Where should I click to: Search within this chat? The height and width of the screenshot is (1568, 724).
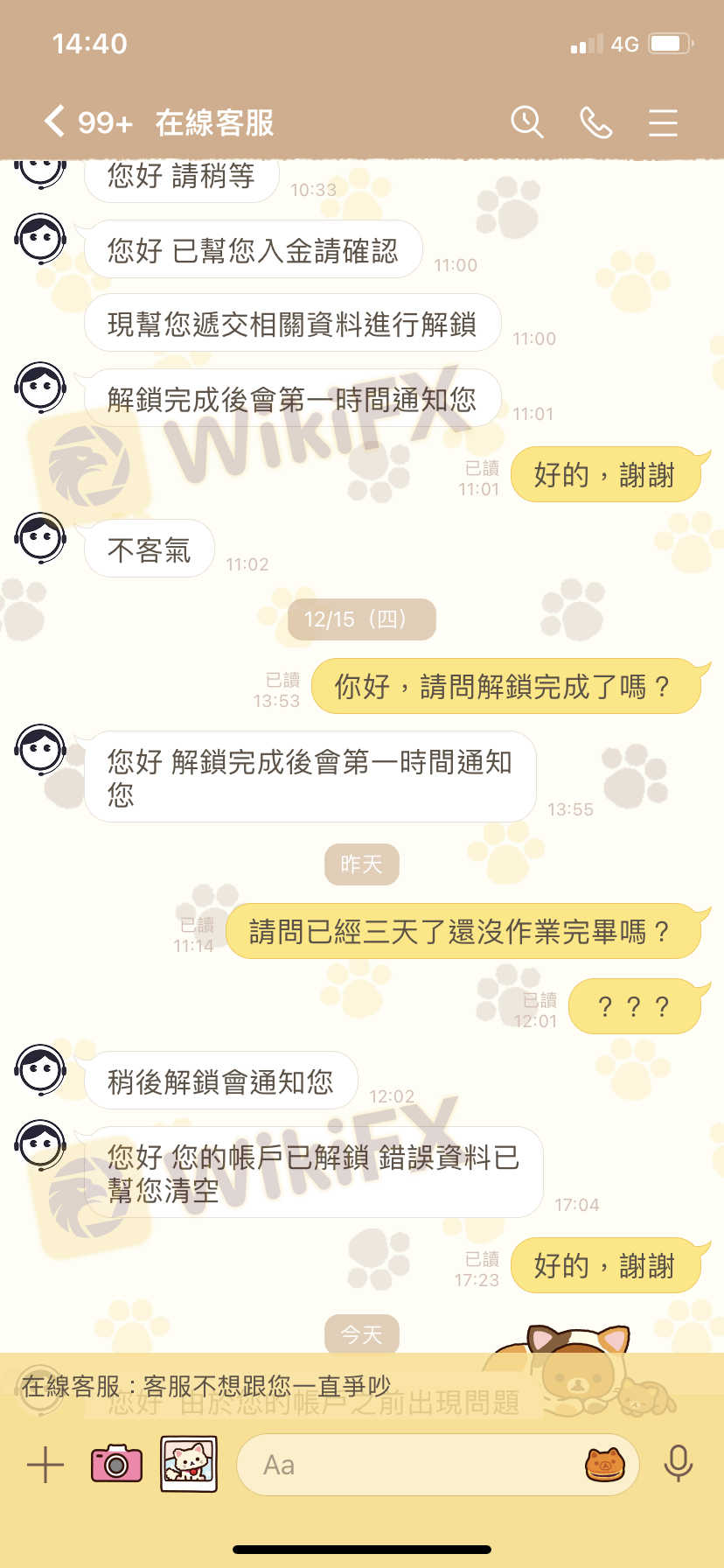[526, 122]
